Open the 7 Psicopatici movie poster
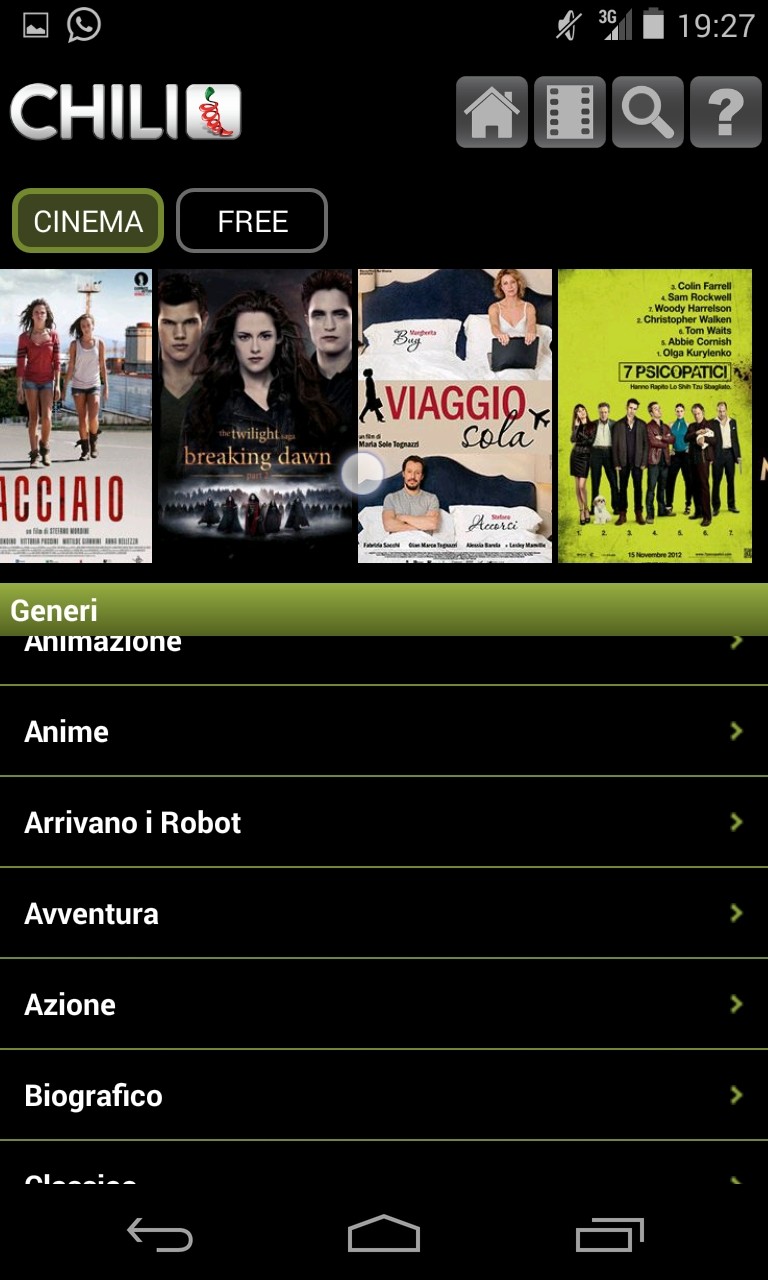The width and height of the screenshot is (768, 1280). (655, 416)
